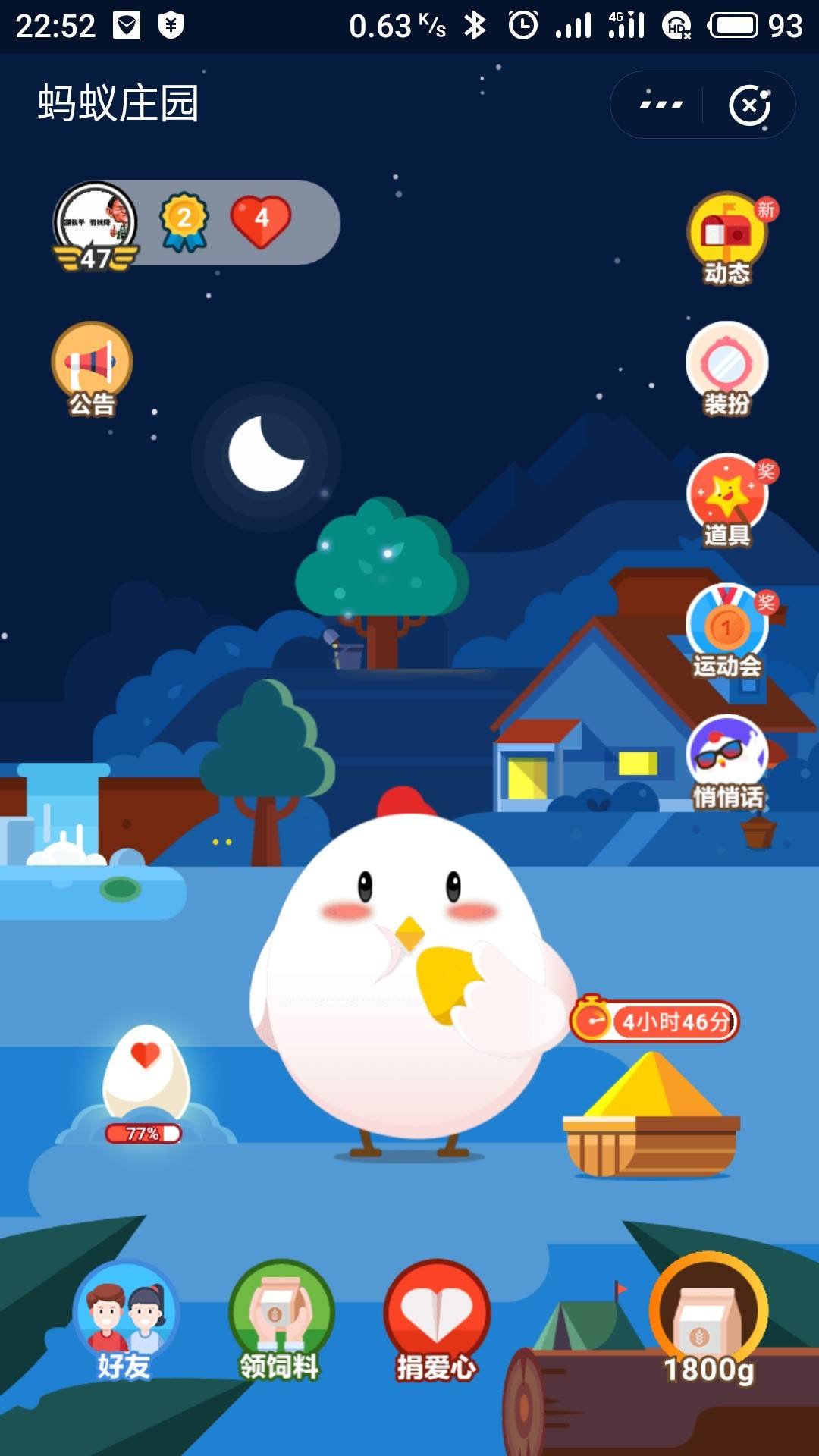Check the 动态 mailbox updates
The width and height of the screenshot is (819, 1456).
[x=727, y=238]
